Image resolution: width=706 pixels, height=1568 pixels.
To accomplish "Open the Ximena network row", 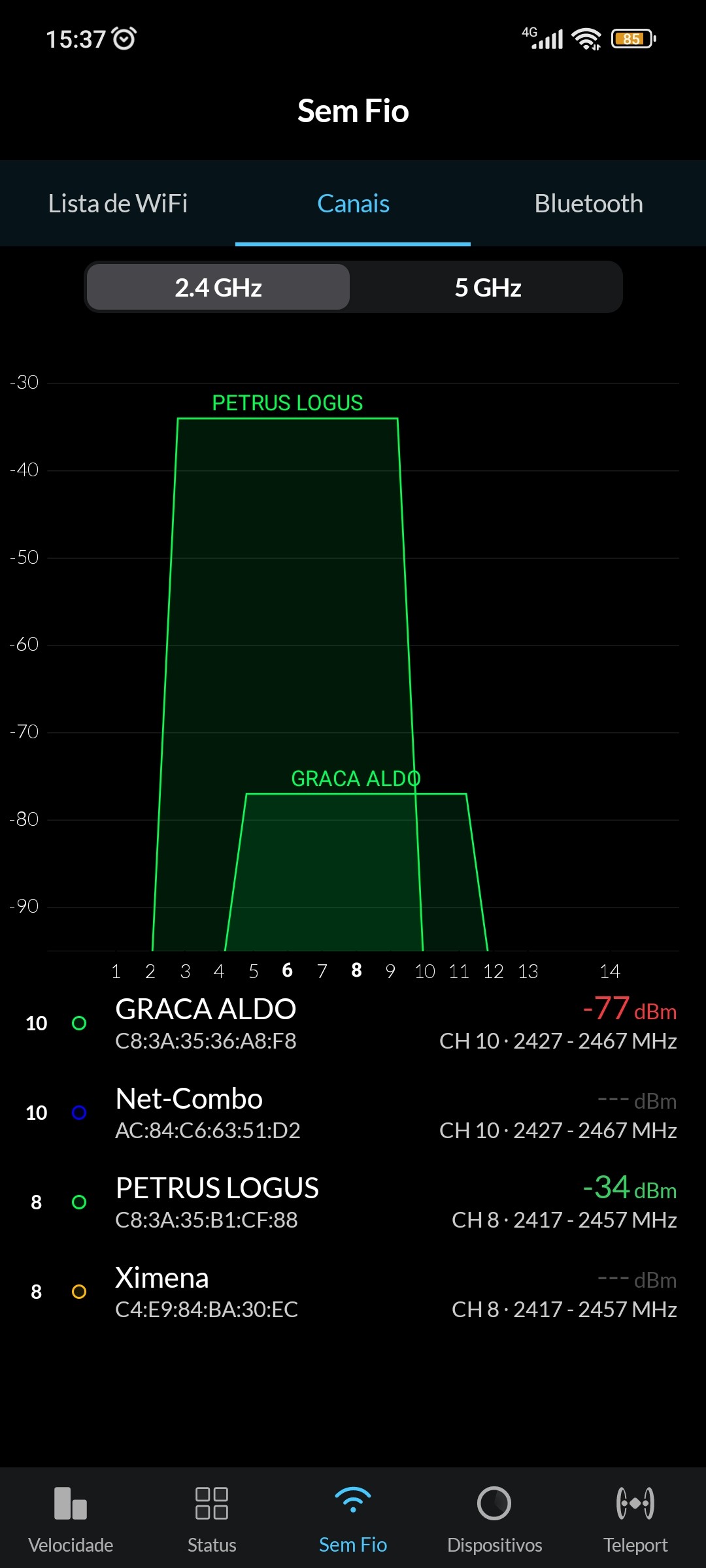I will tap(353, 1292).
